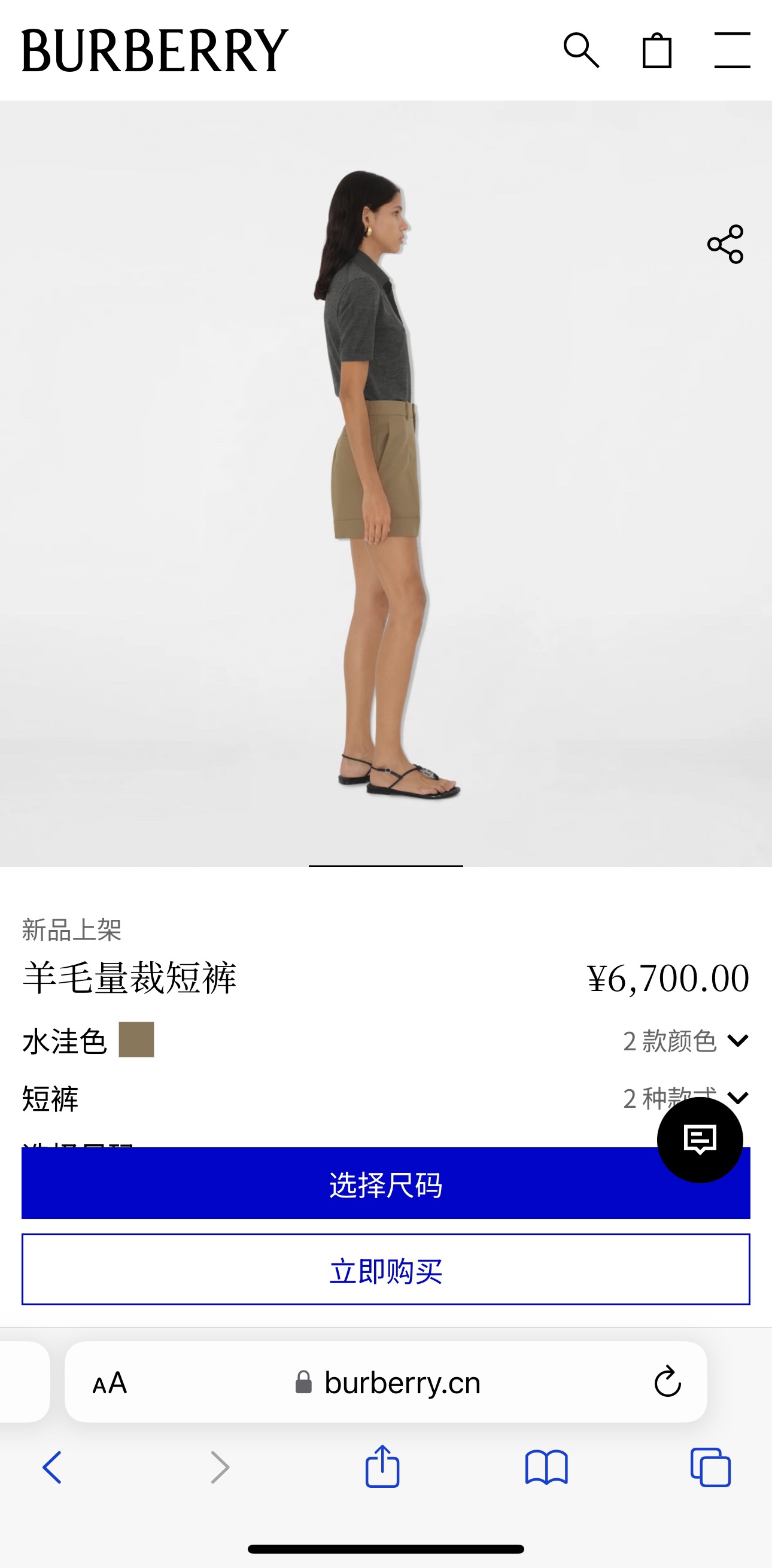Open the Burberry search icon
This screenshot has width=772, height=1568.
coord(581,50)
